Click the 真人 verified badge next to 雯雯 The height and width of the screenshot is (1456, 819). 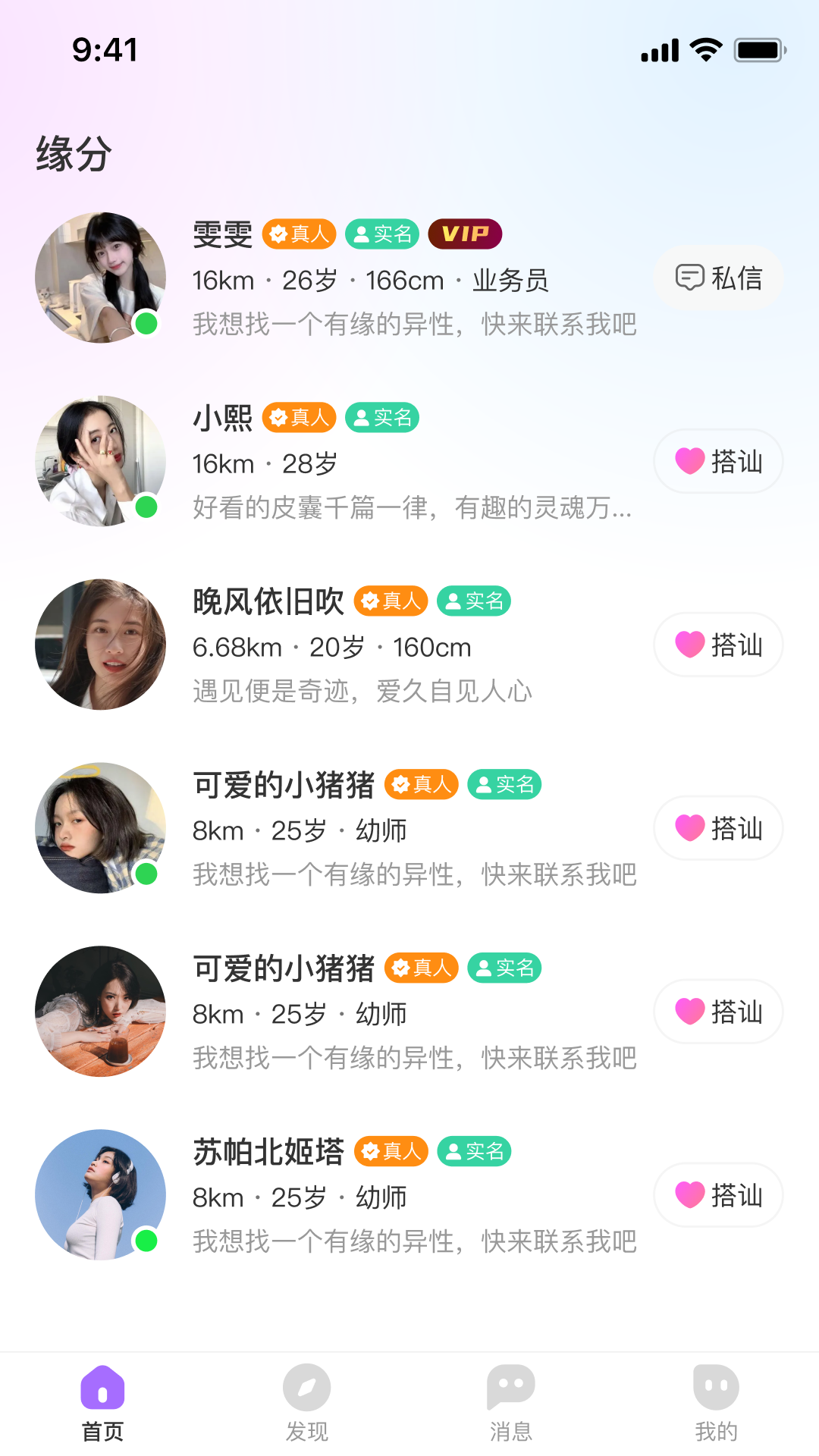coord(299,234)
